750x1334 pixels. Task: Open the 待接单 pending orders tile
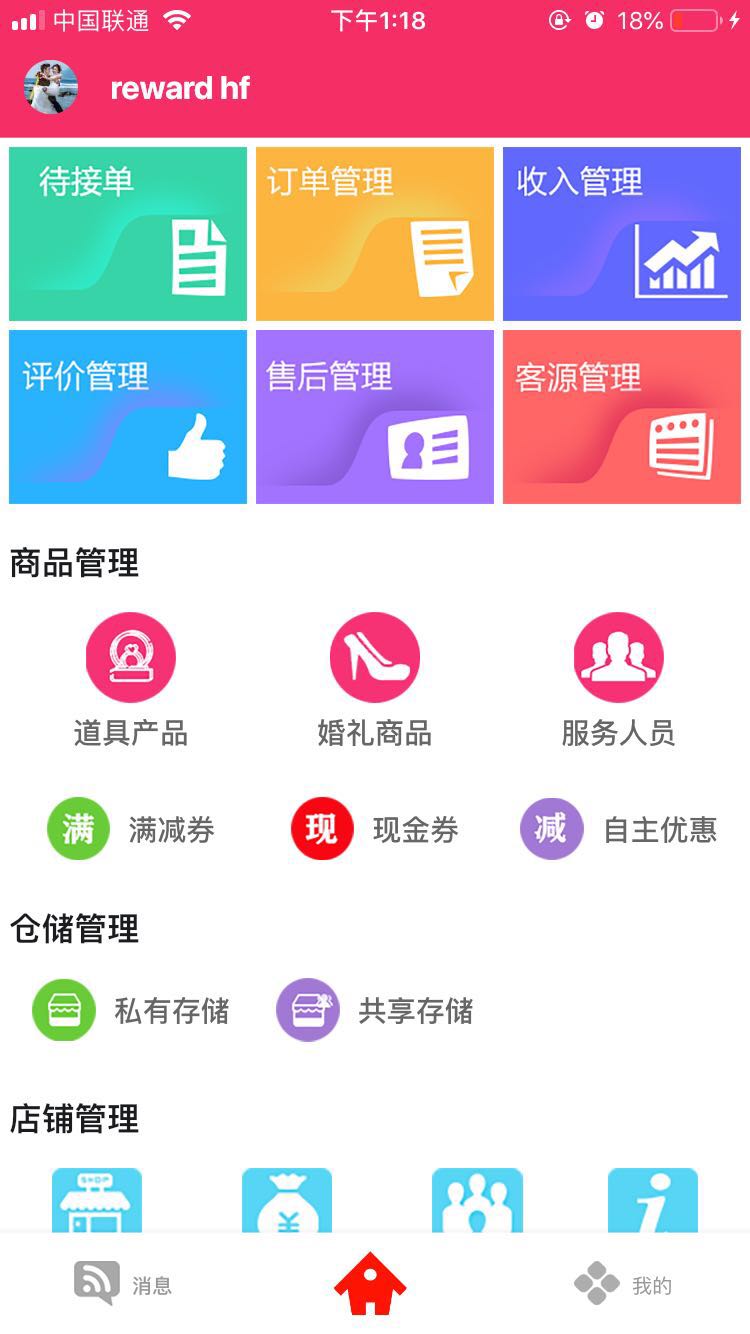click(x=128, y=234)
